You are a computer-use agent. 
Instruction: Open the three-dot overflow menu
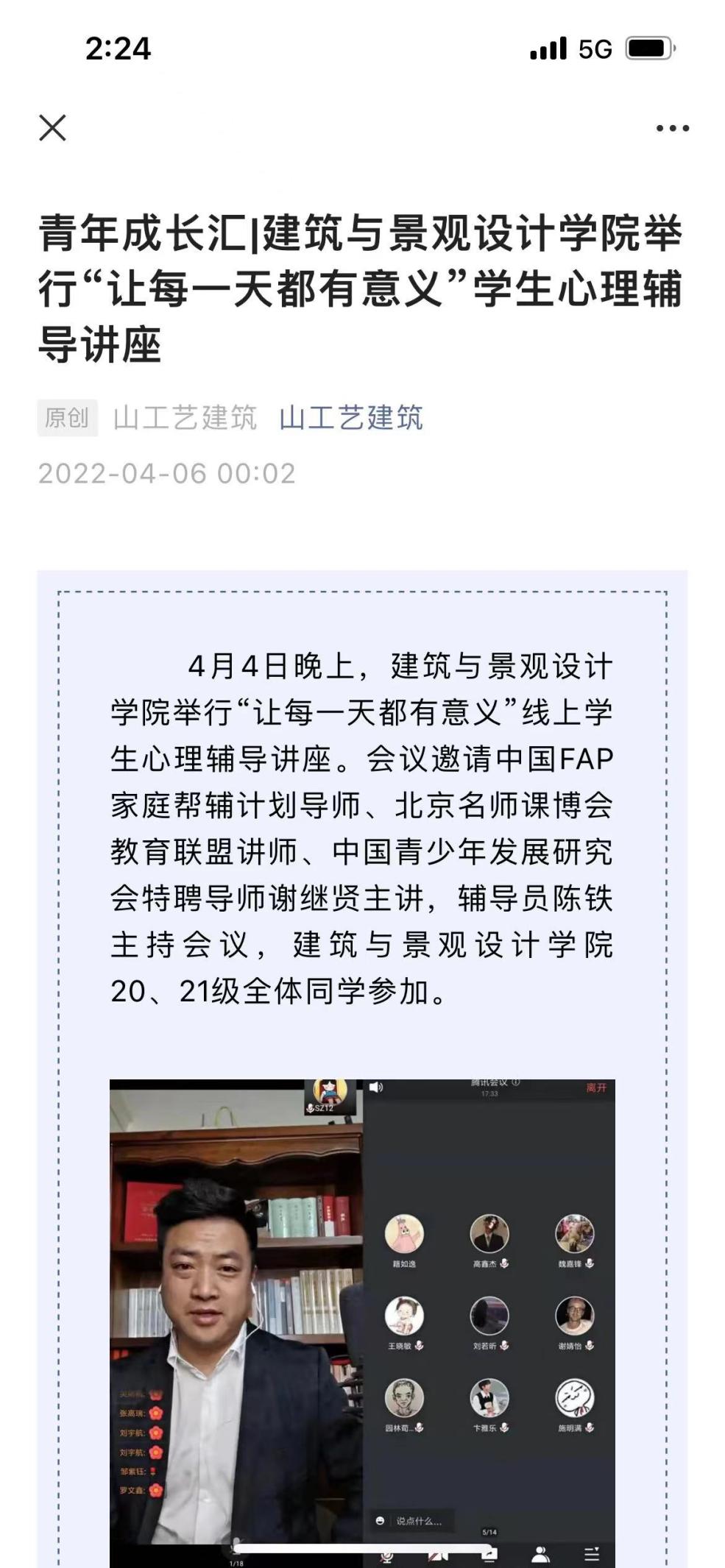click(x=672, y=129)
